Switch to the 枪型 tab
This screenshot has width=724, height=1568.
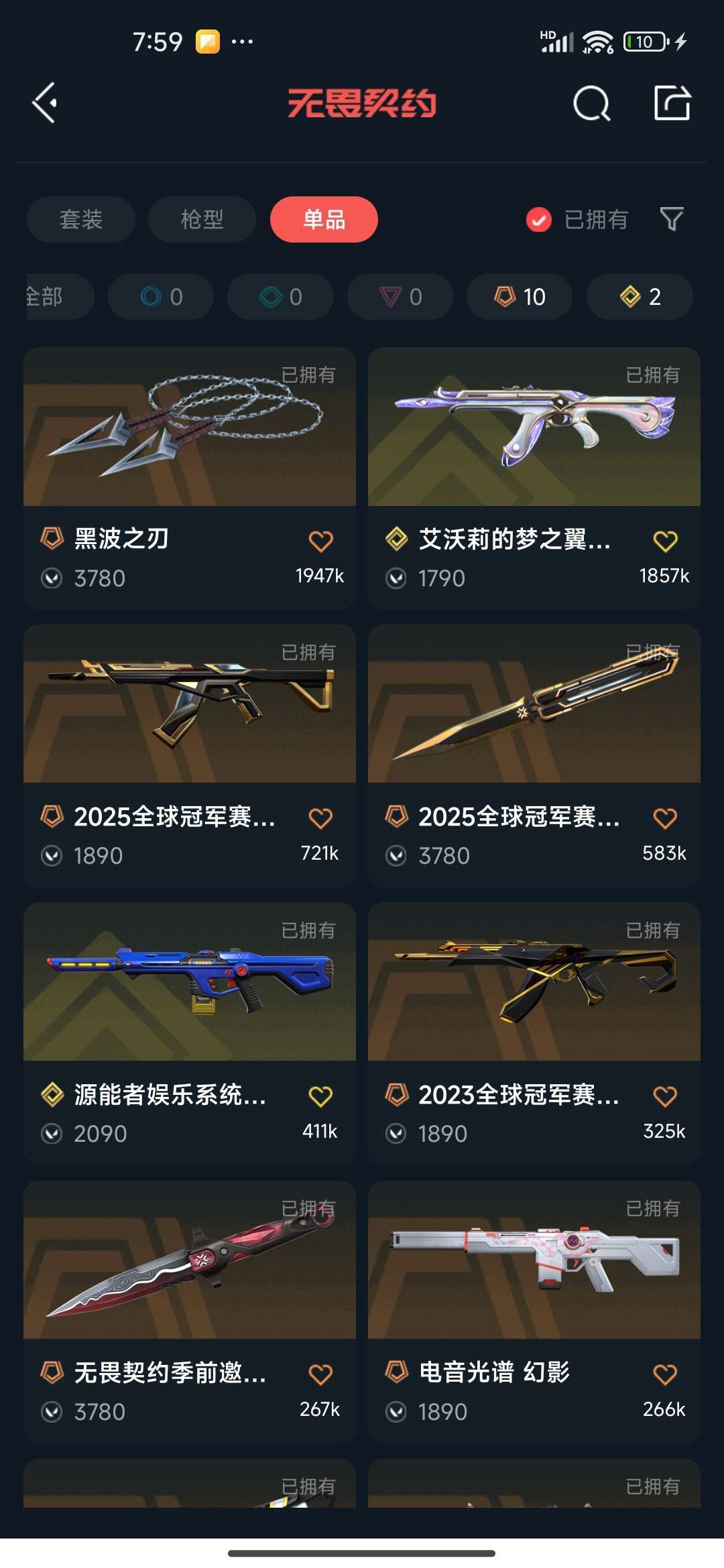[202, 219]
